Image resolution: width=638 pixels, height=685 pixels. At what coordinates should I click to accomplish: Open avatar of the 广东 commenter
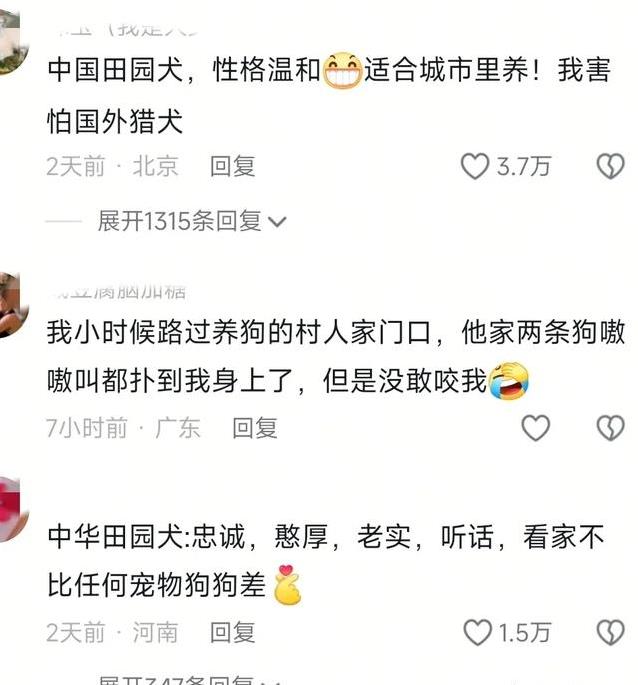10,305
